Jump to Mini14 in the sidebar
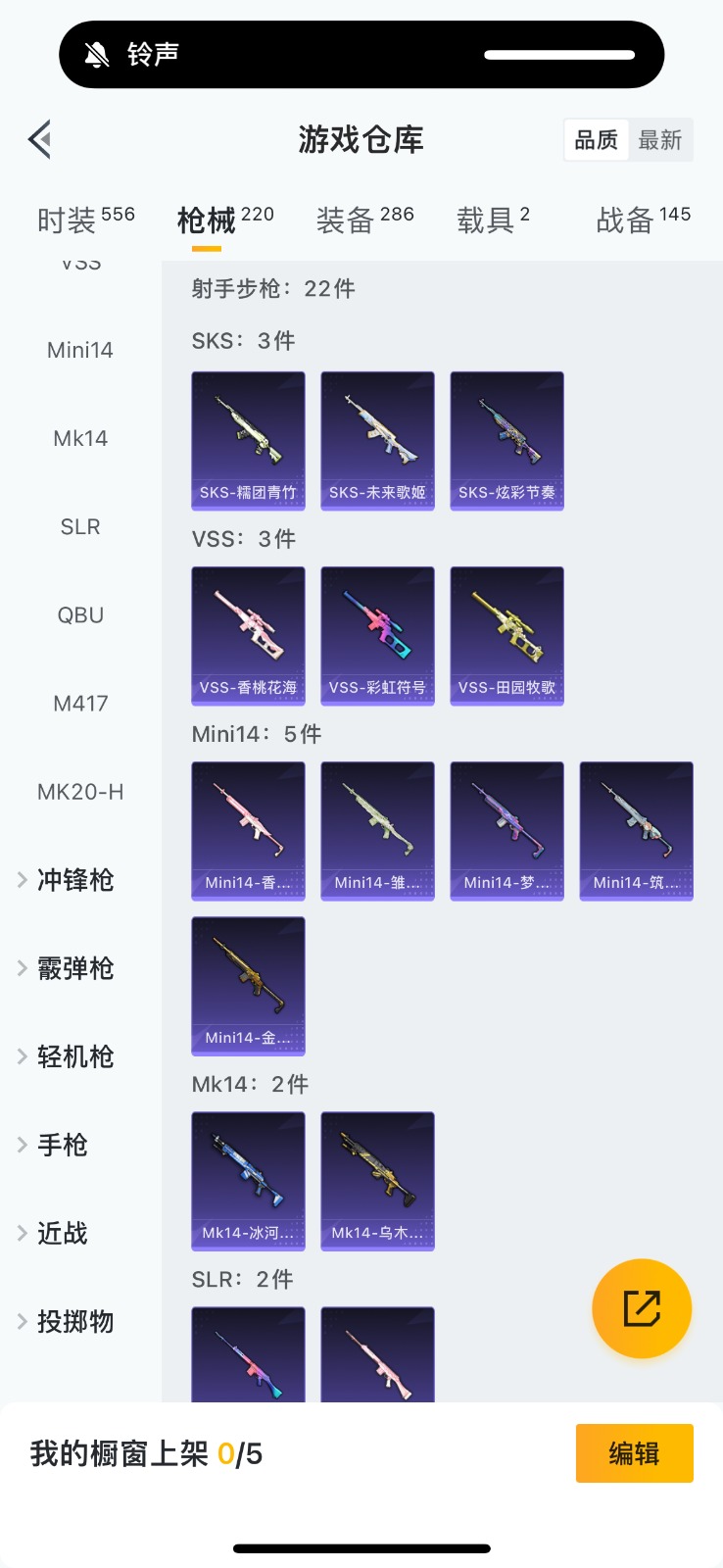Screen dimensions: 723x1568 [x=80, y=350]
